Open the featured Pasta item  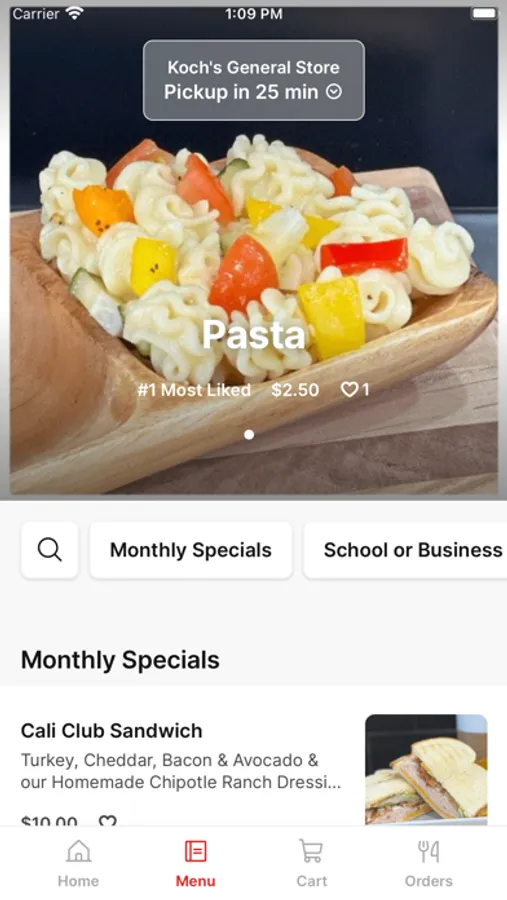[253, 335]
